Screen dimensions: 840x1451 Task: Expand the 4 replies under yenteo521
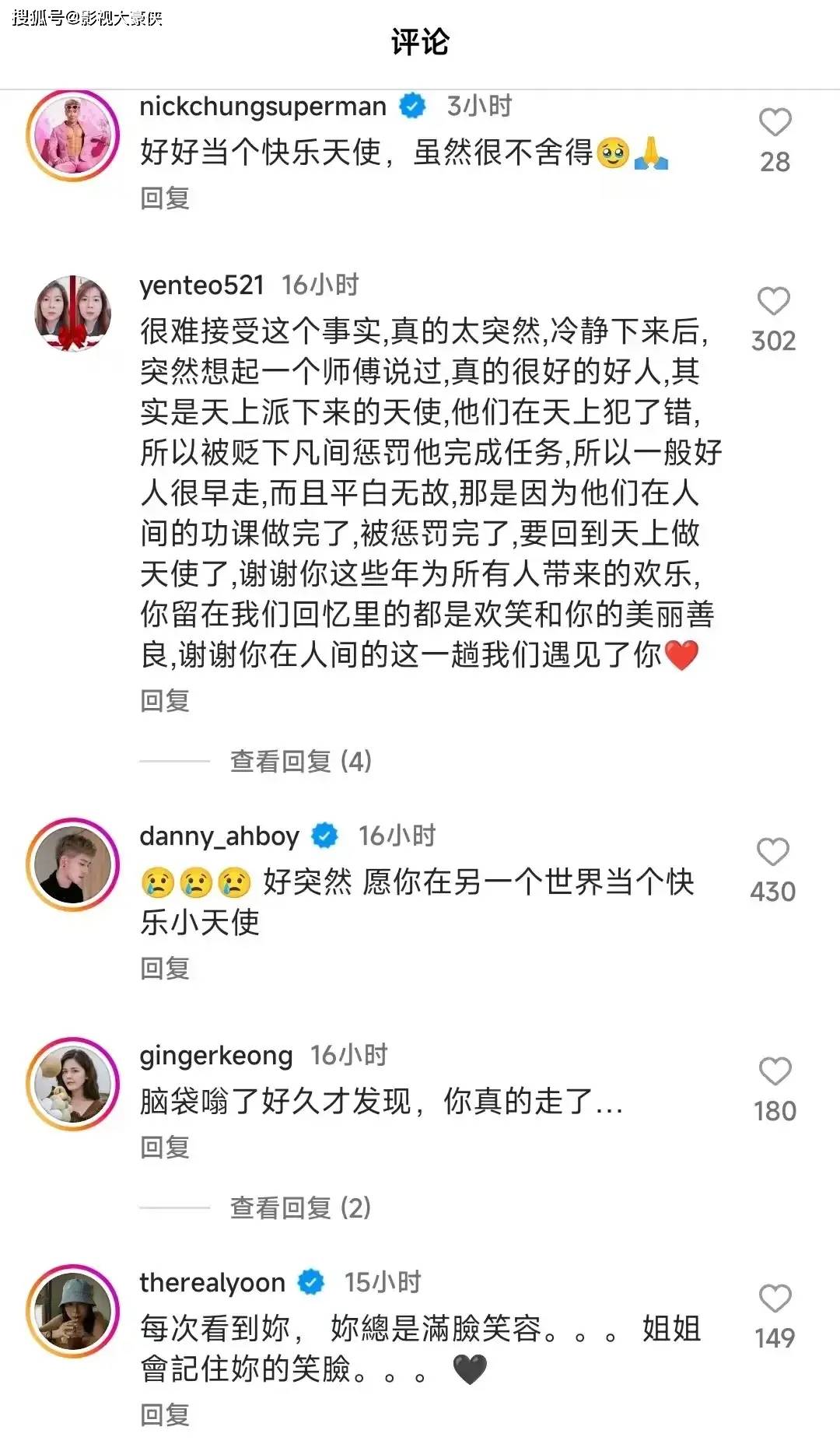pyautogui.click(x=300, y=761)
